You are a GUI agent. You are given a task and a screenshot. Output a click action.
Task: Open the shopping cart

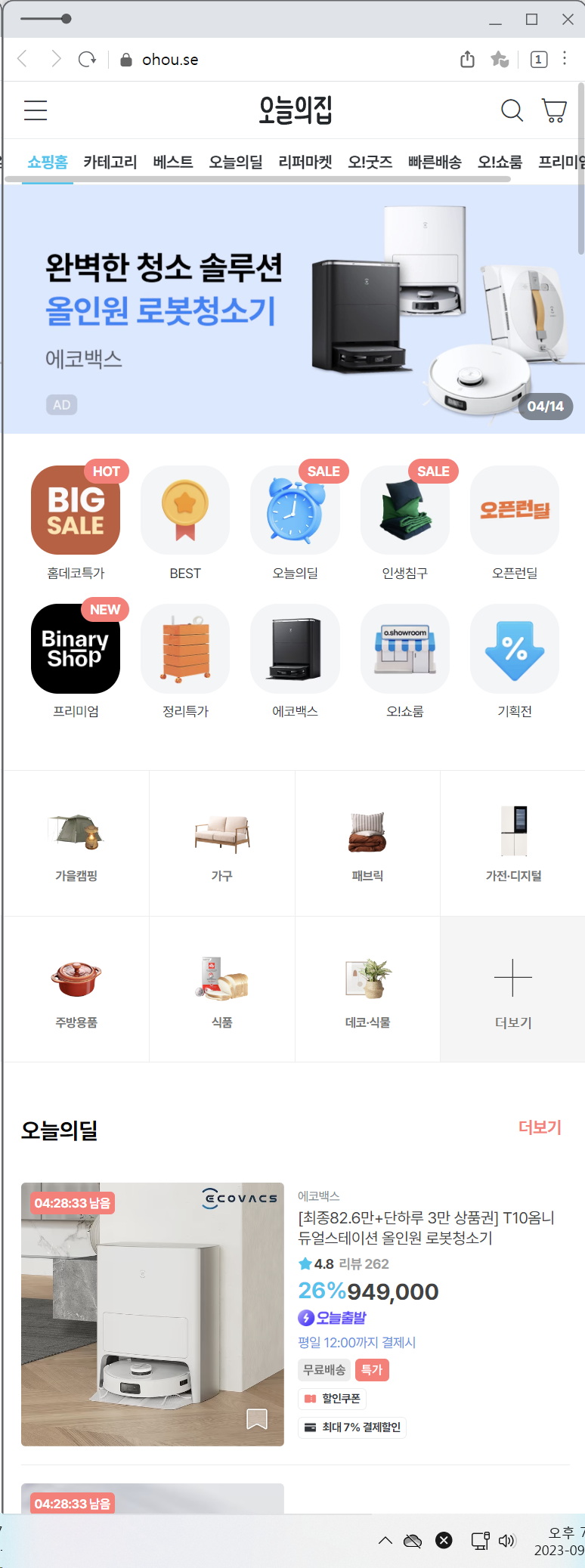pos(554,110)
